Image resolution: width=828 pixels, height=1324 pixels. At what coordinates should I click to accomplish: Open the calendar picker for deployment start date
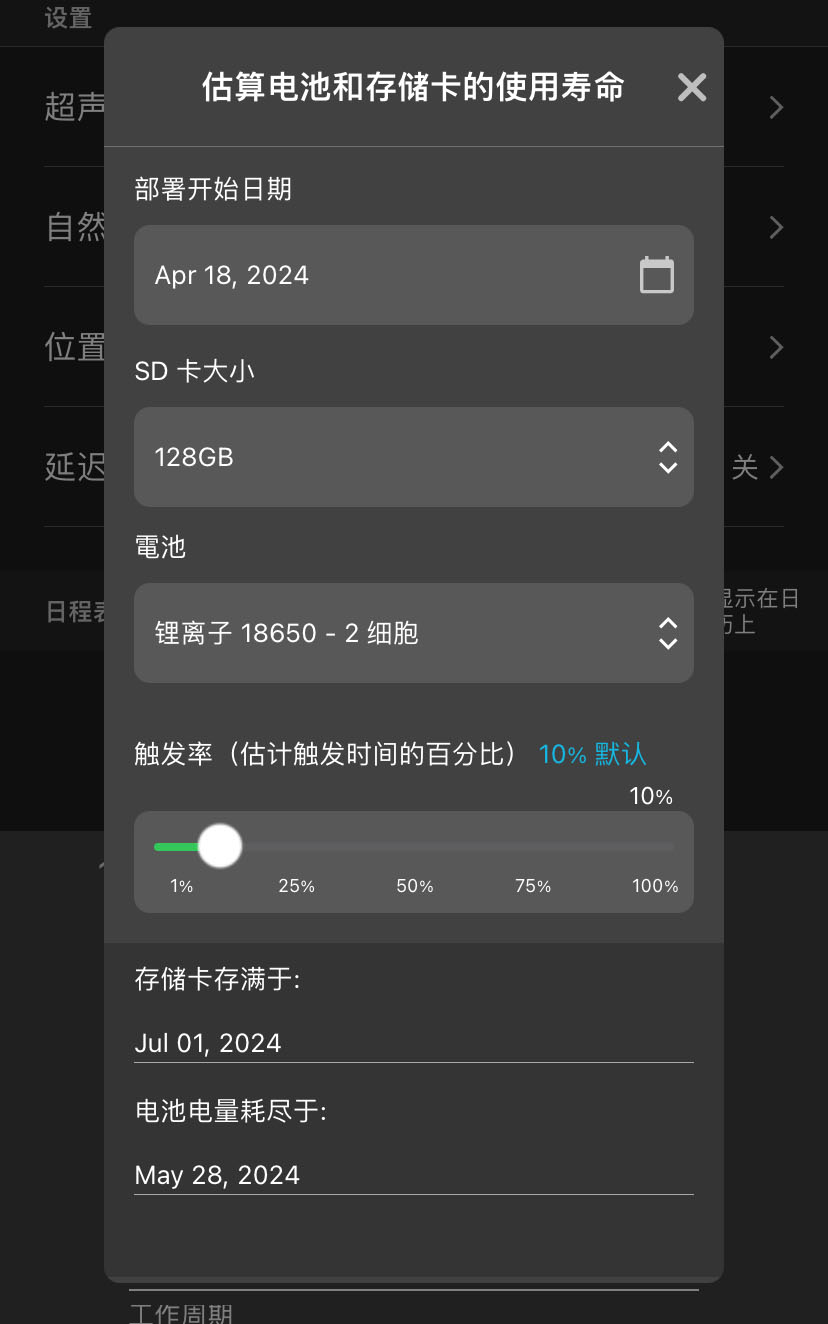point(656,274)
